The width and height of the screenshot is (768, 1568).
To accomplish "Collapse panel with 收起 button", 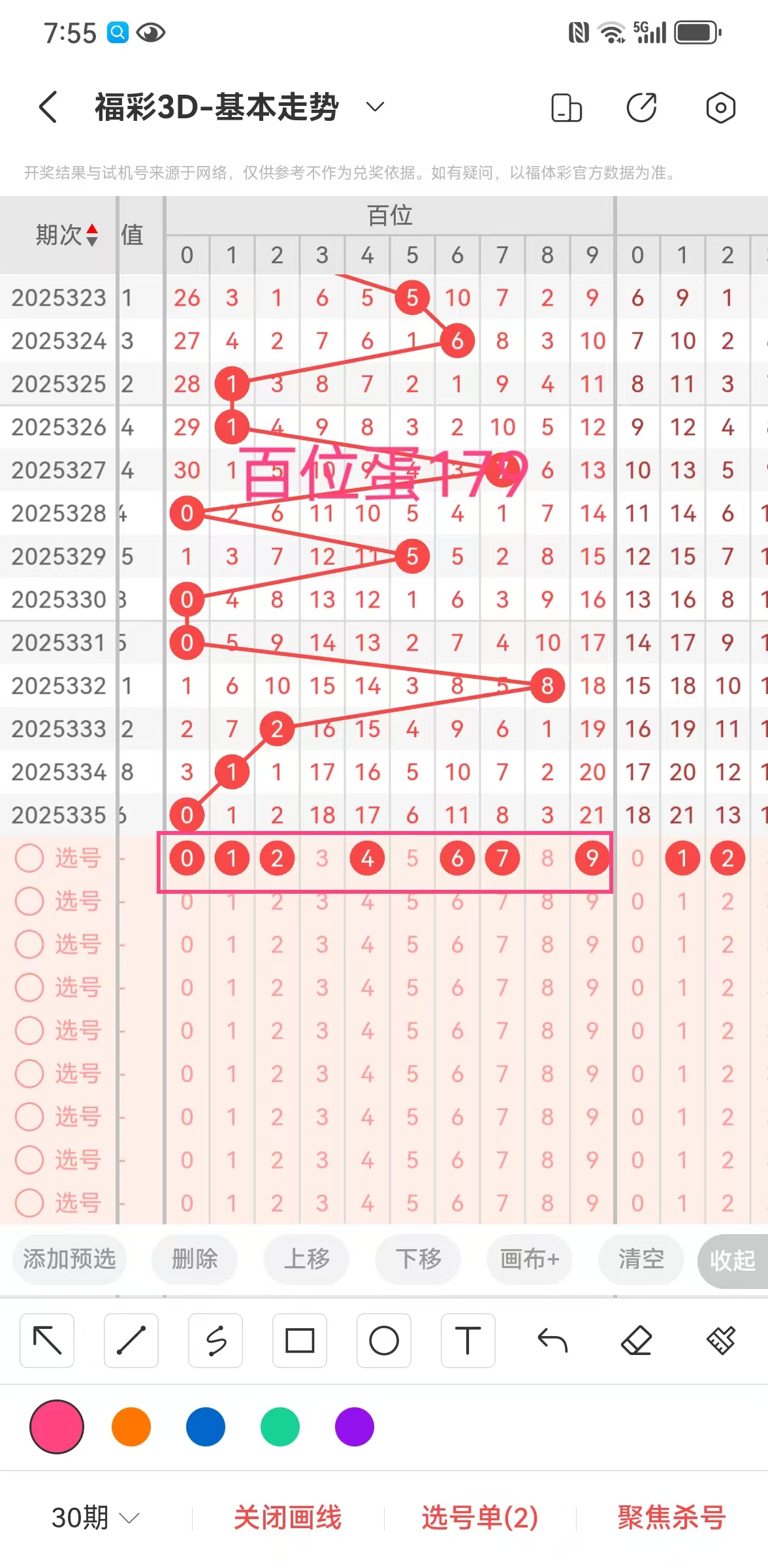I will [x=733, y=1261].
